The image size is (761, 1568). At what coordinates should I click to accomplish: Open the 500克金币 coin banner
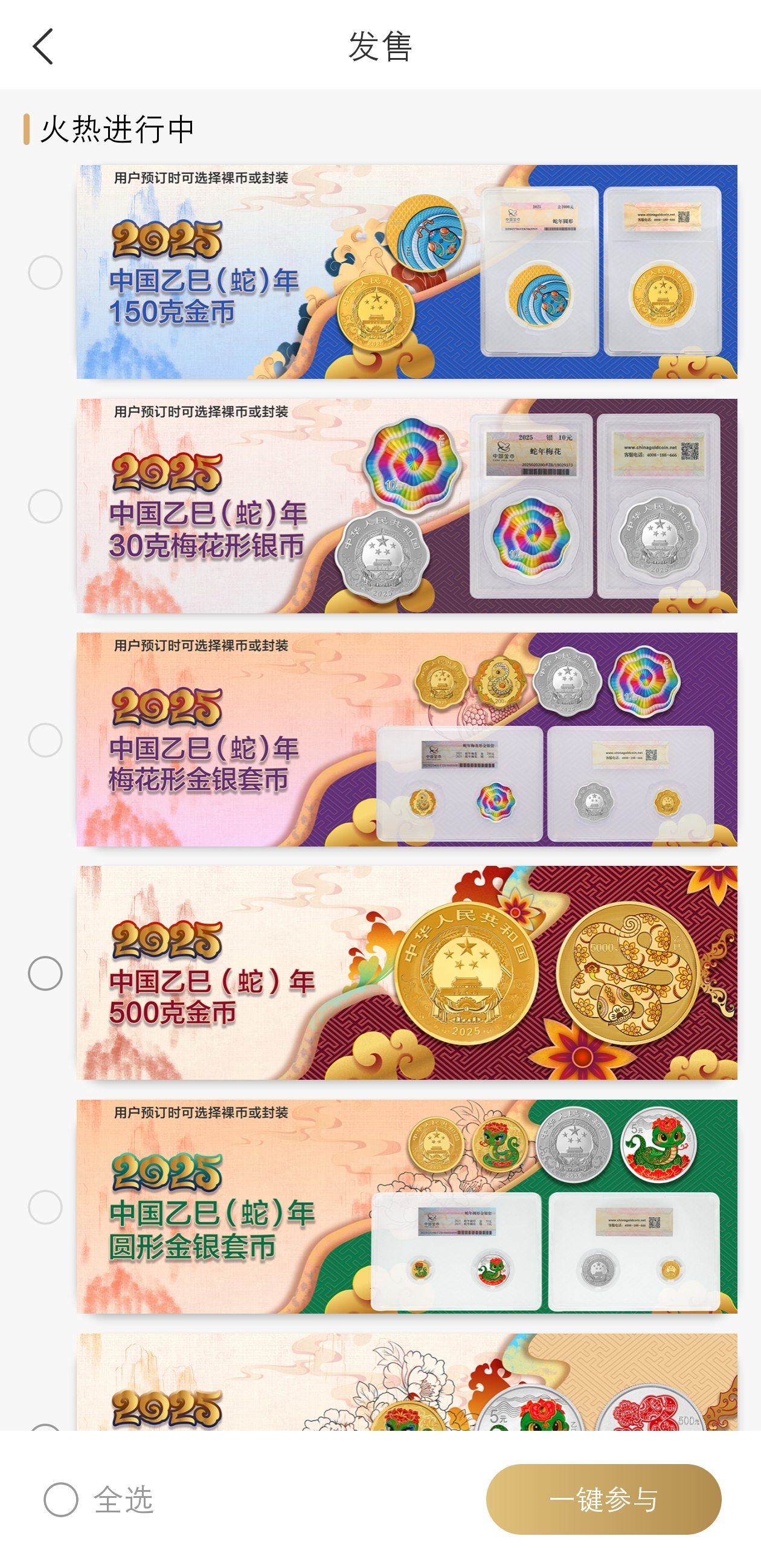[x=406, y=973]
